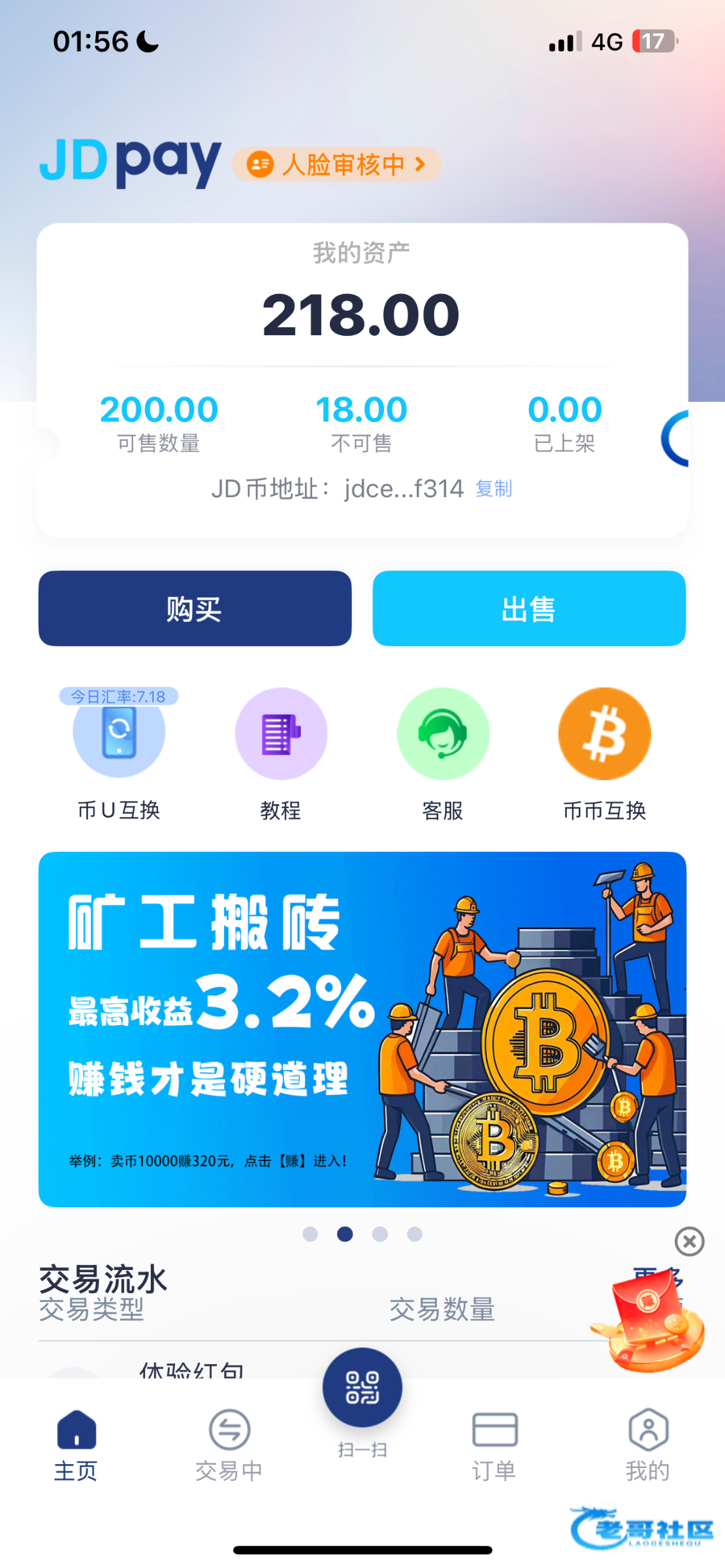
Task: Open the 扫一扫 scanner
Action: (362, 1388)
